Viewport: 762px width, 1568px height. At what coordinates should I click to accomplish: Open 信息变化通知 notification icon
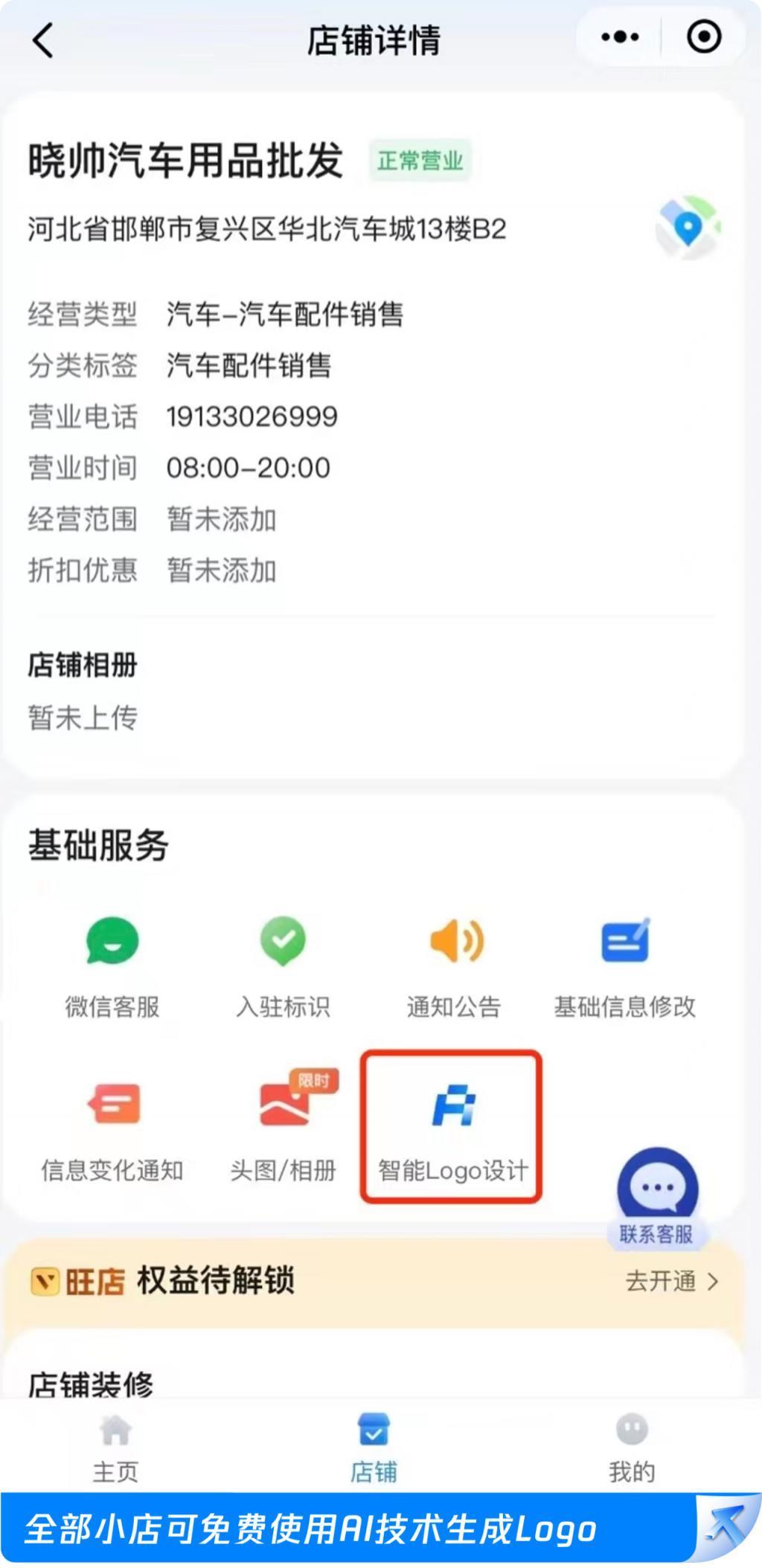112,1106
